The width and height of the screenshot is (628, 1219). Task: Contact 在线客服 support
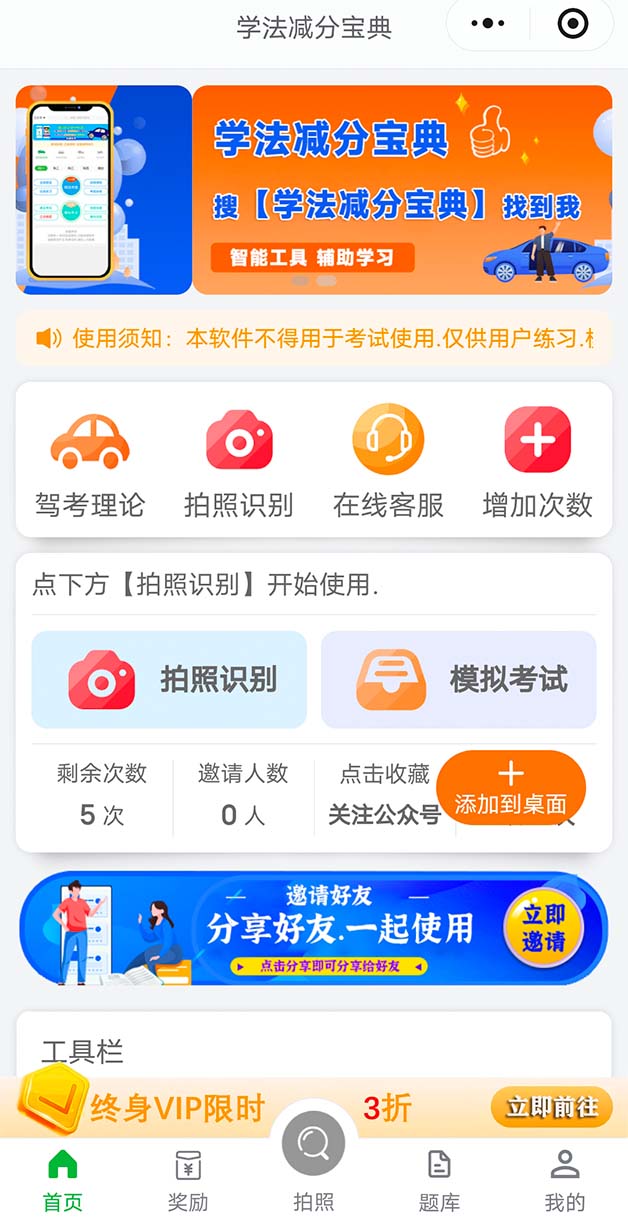pyautogui.click(x=388, y=462)
